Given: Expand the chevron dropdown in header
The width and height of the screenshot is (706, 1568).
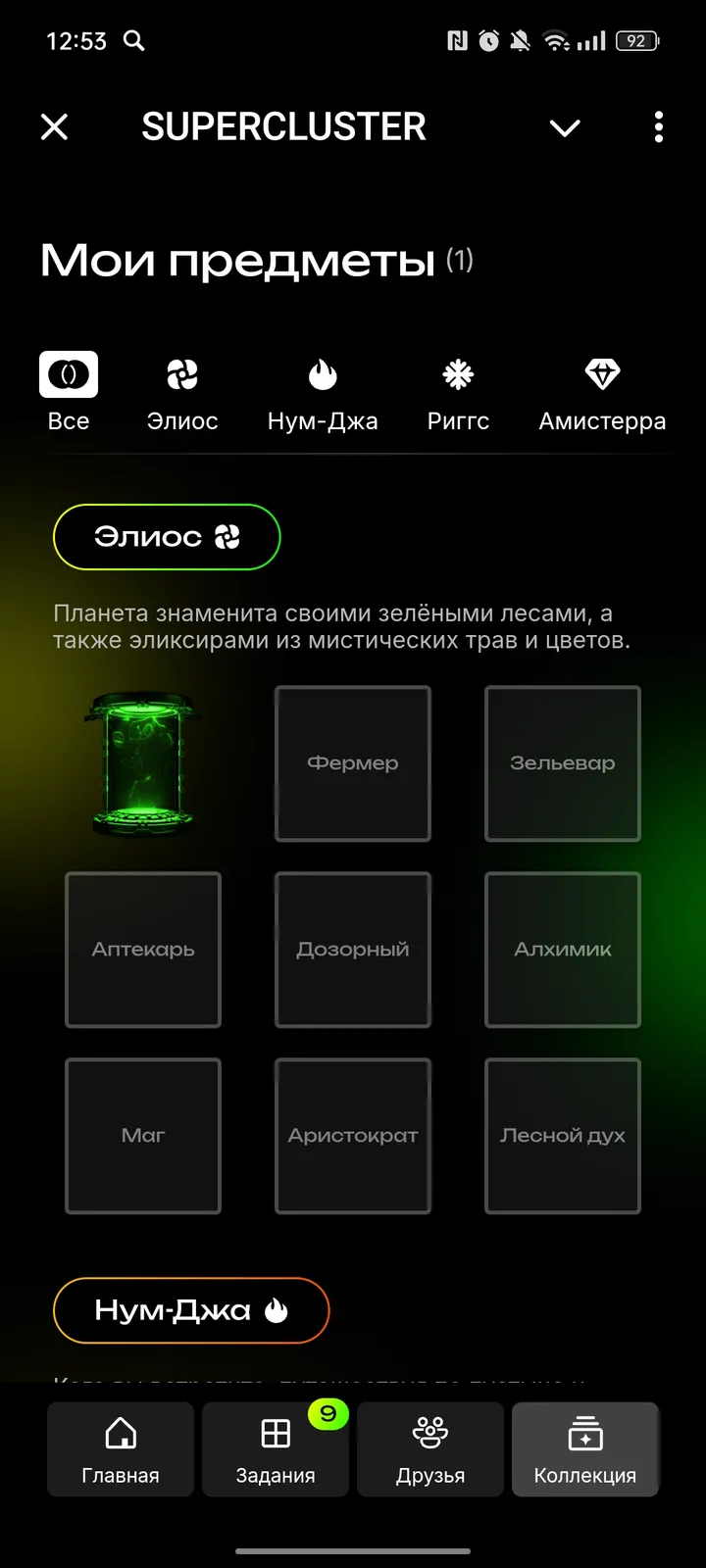Looking at the screenshot, I should click(x=565, y=127).
